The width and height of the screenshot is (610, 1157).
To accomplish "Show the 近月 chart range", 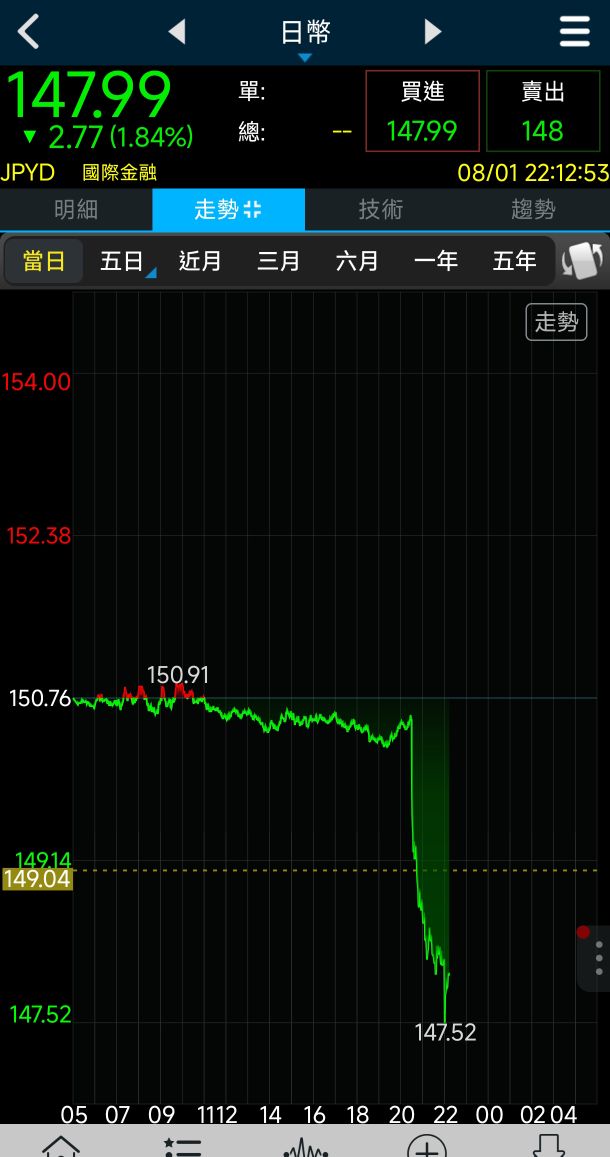I will pyautogui.click(x=200, y=261).
